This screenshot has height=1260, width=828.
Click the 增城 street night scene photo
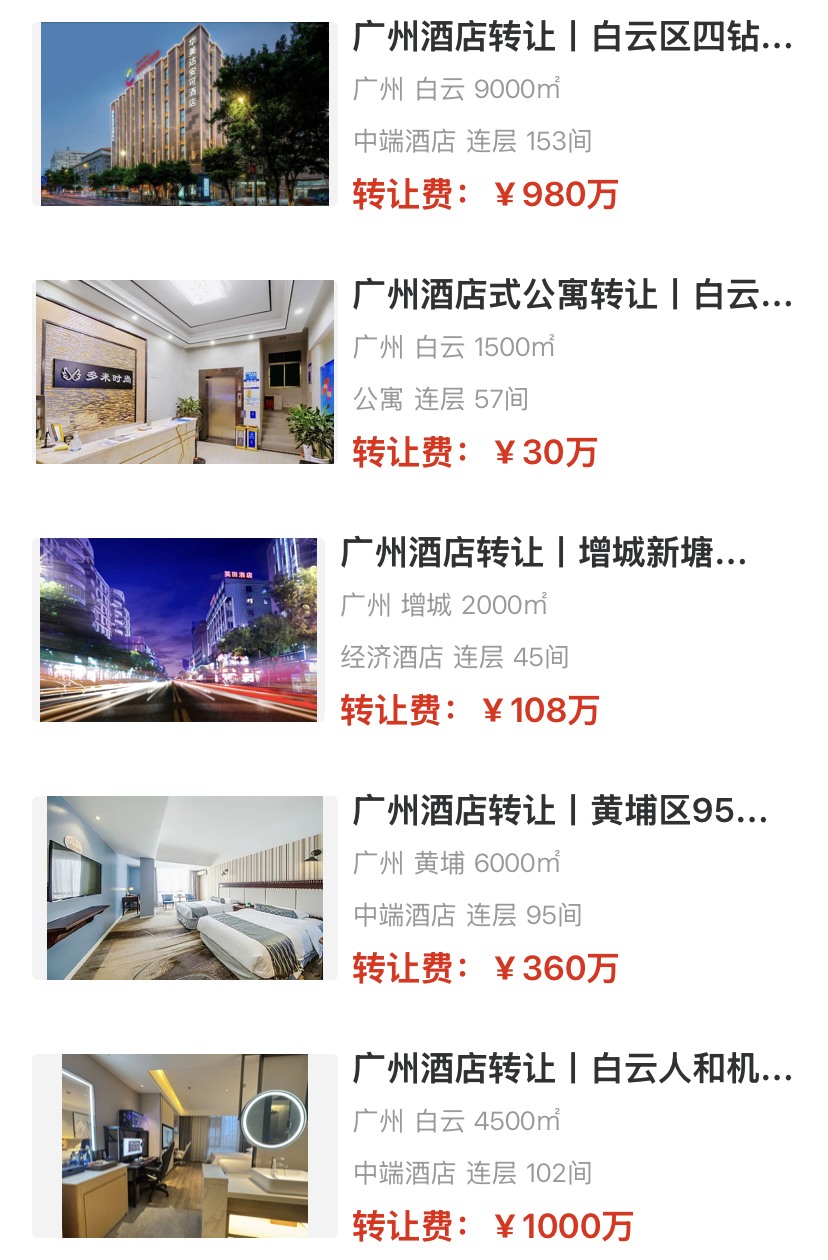[185, 627]
